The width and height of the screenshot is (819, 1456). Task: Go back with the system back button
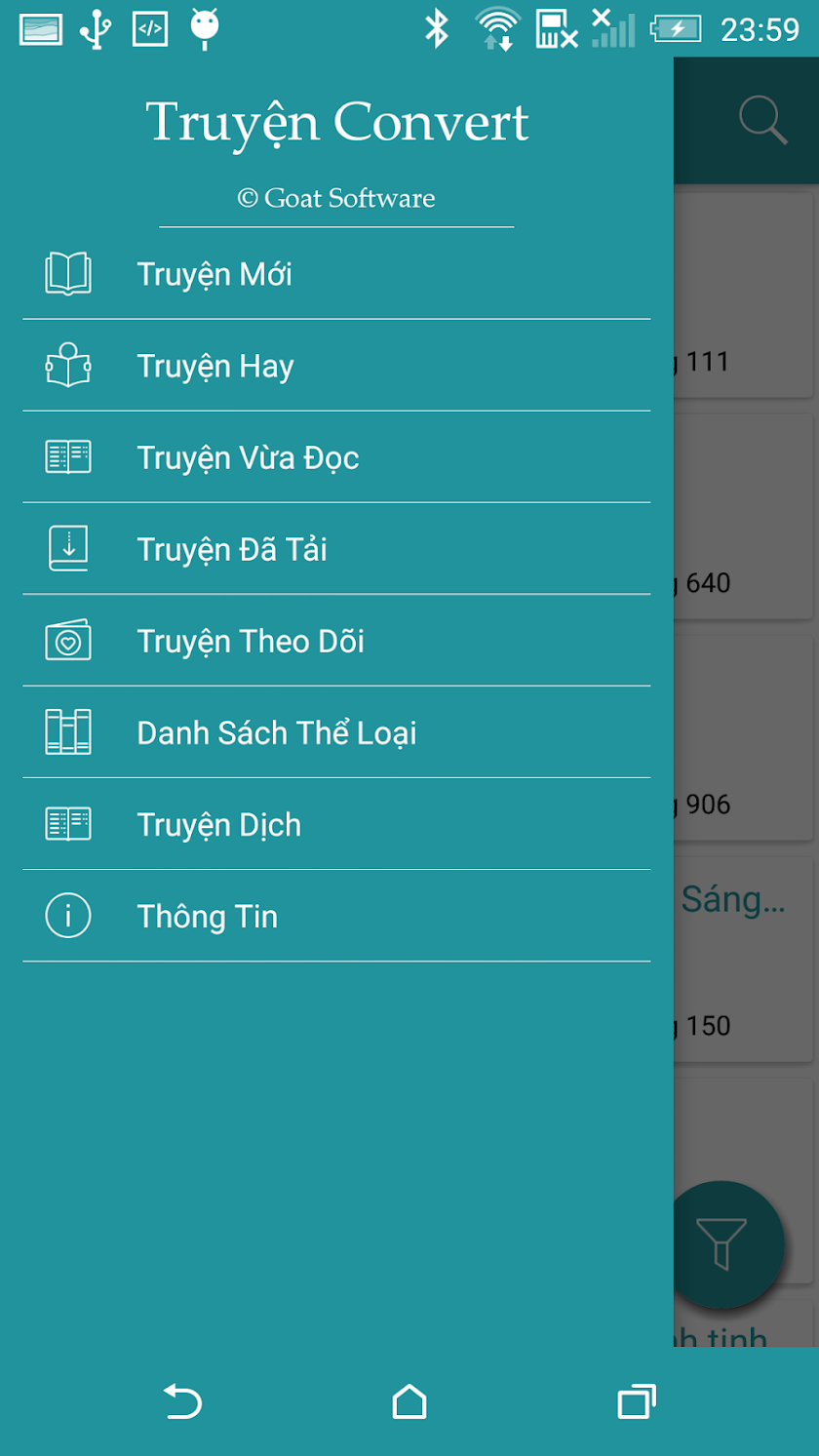pos(182,1402)
